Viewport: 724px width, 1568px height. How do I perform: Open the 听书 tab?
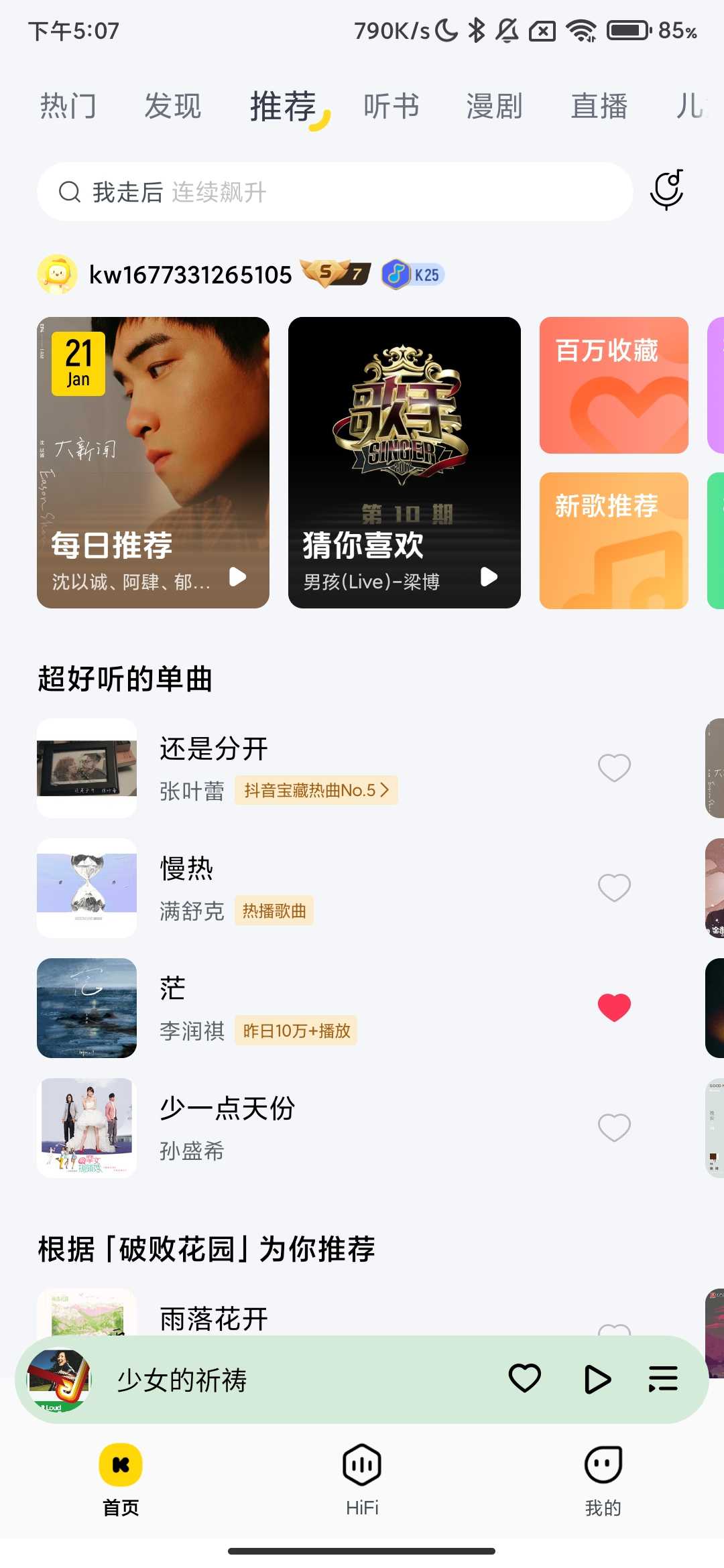pyautogui.click(x=391, y=106)
